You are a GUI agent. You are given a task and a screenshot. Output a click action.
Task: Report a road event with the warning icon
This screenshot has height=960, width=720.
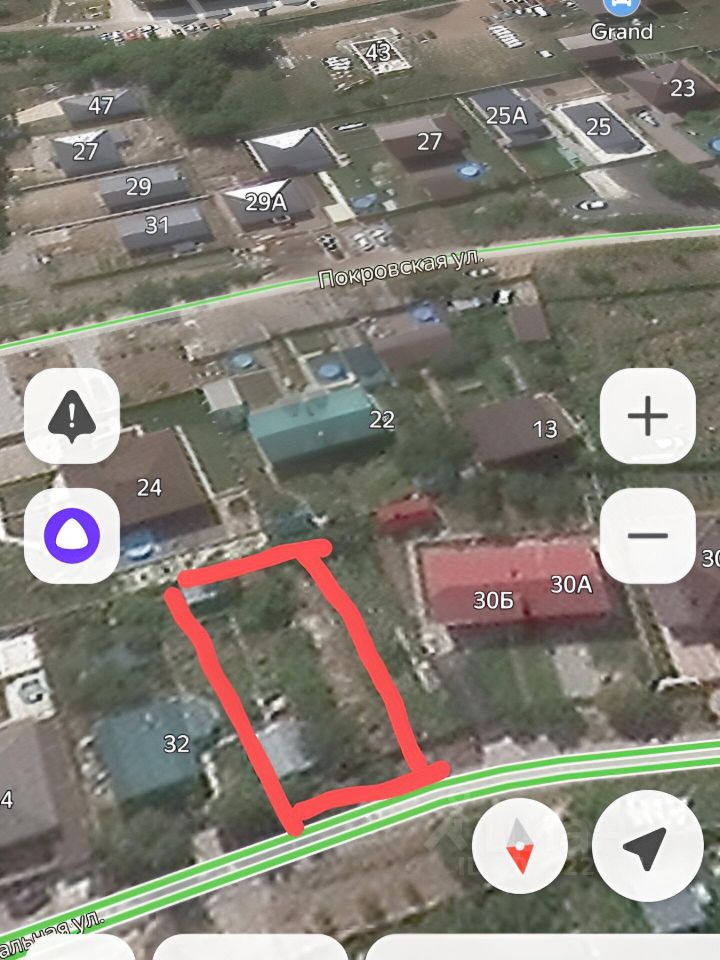click(72, 416)
